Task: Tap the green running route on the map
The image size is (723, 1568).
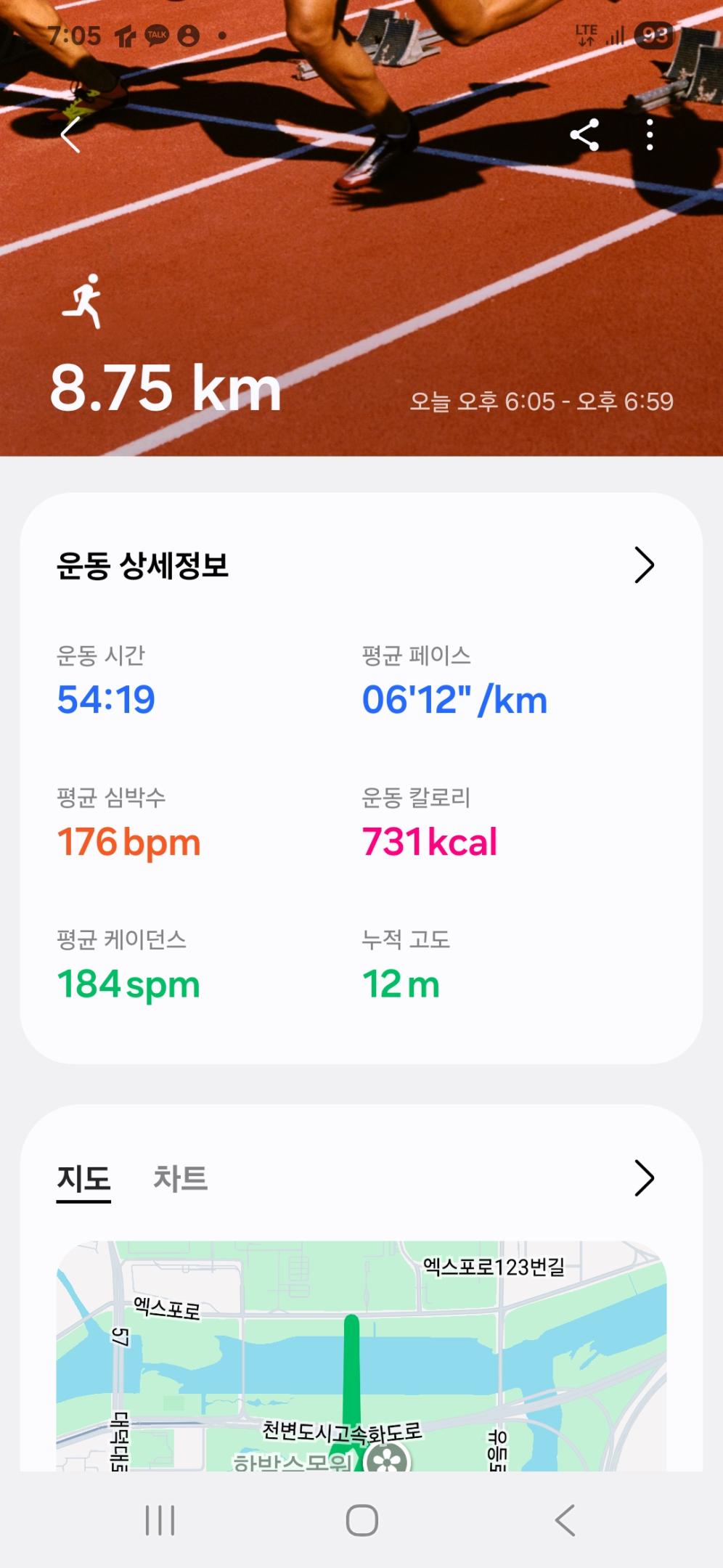Action: [351, 1372]
